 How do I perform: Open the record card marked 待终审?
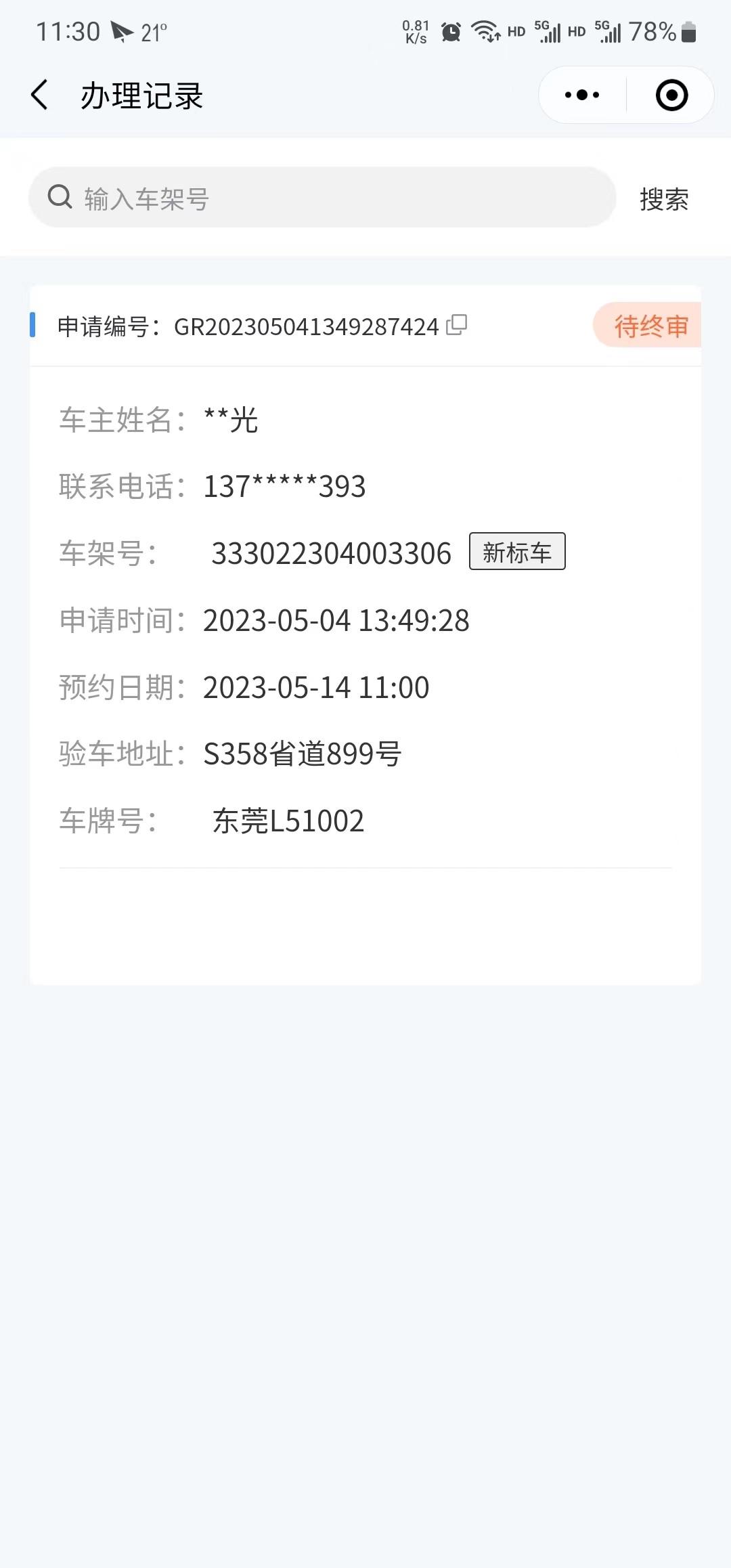coord(365,635)
